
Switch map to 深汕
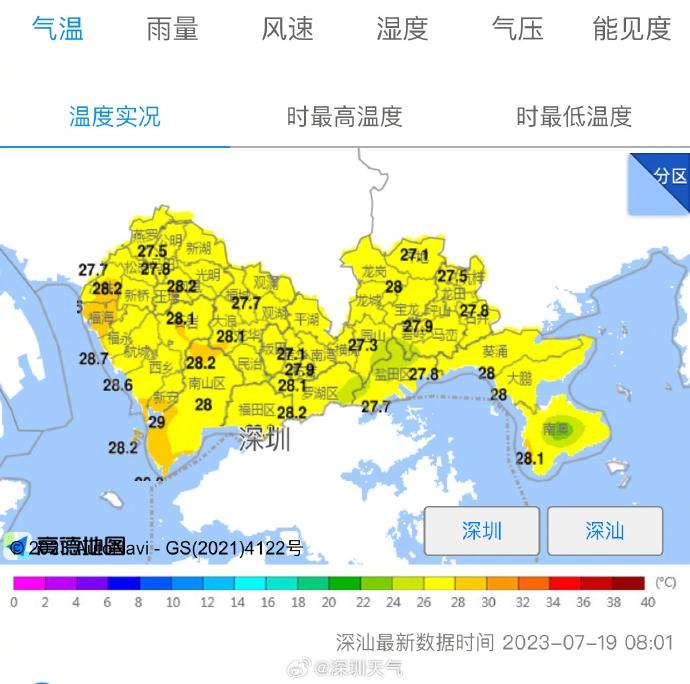(x=604, y=531)
